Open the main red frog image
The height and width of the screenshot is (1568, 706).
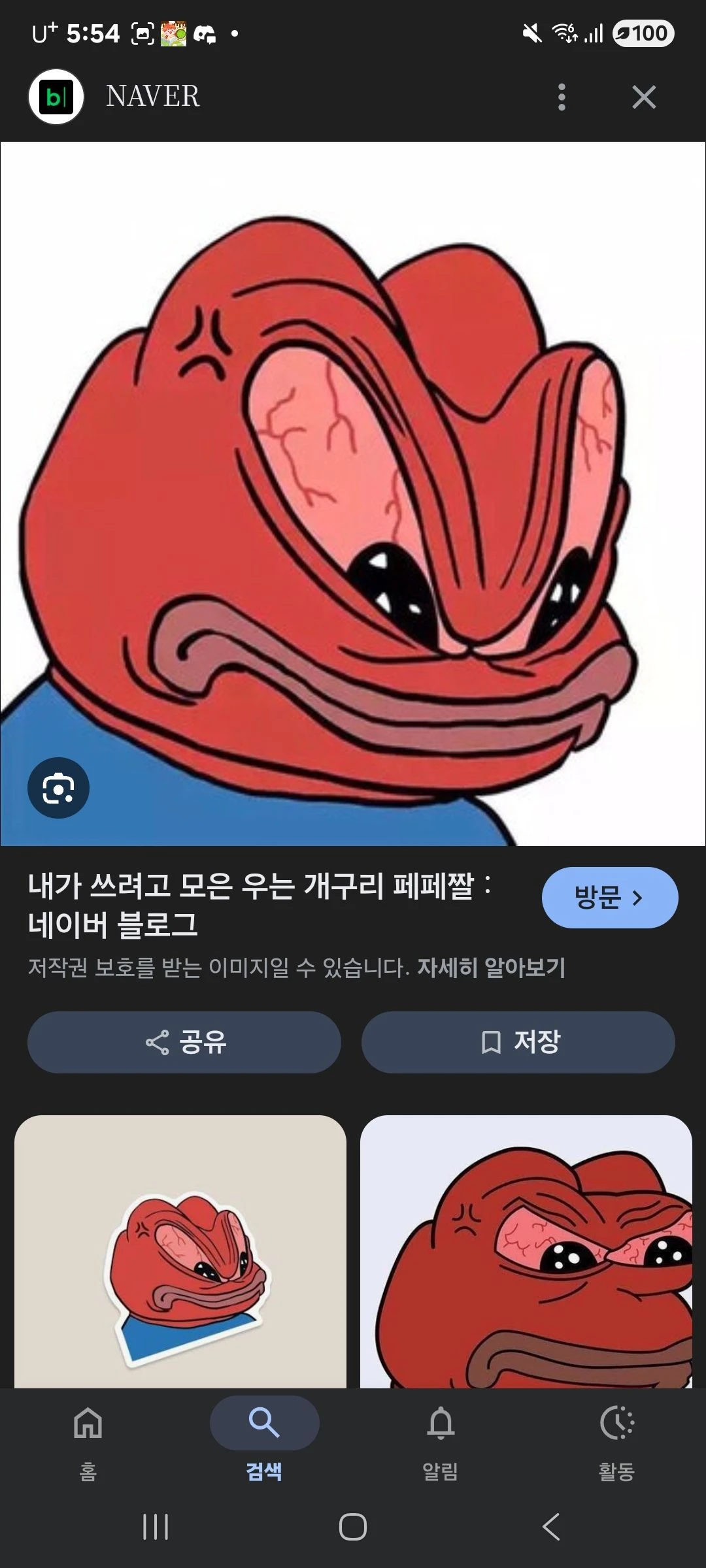[x=353, y=494]
